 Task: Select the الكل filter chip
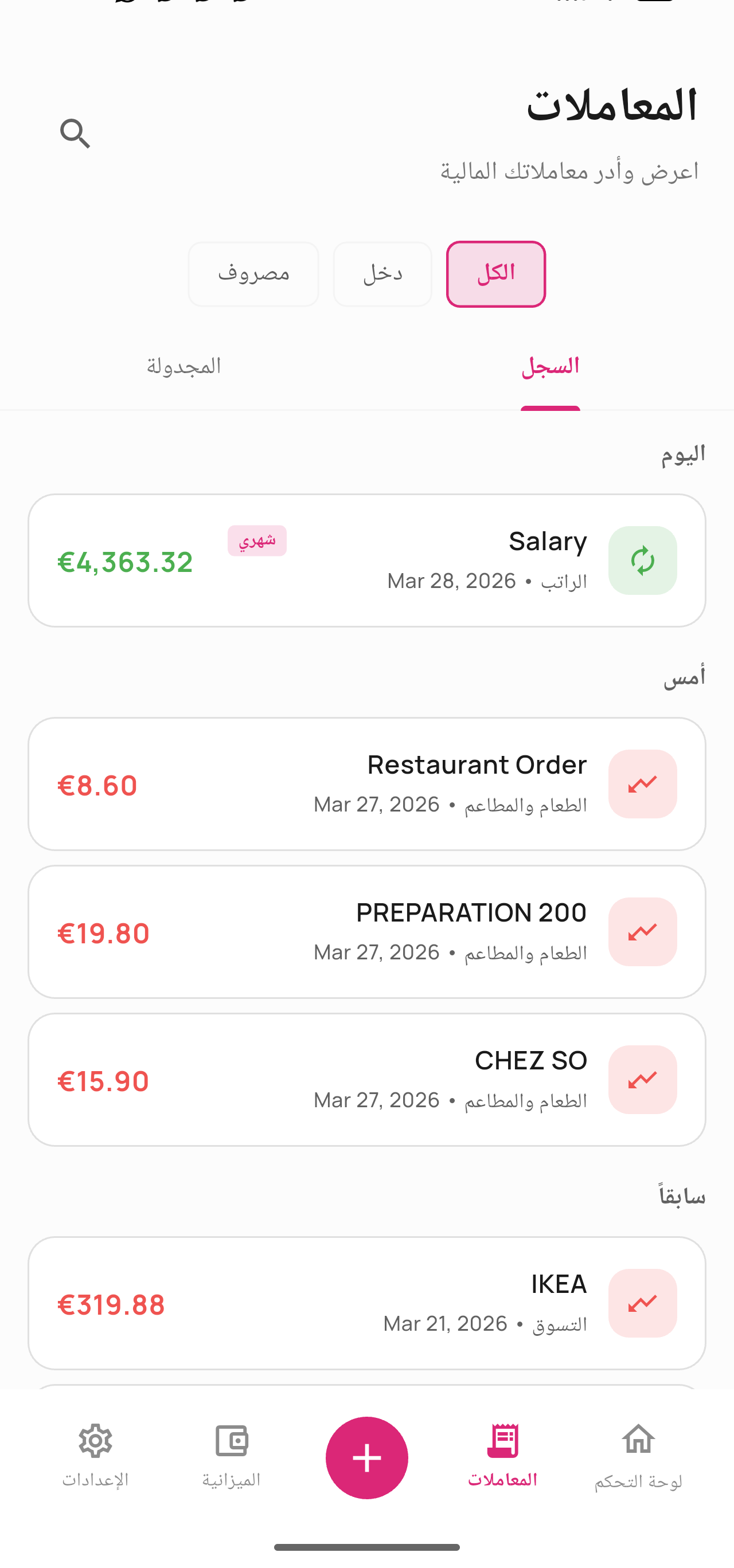495,273
